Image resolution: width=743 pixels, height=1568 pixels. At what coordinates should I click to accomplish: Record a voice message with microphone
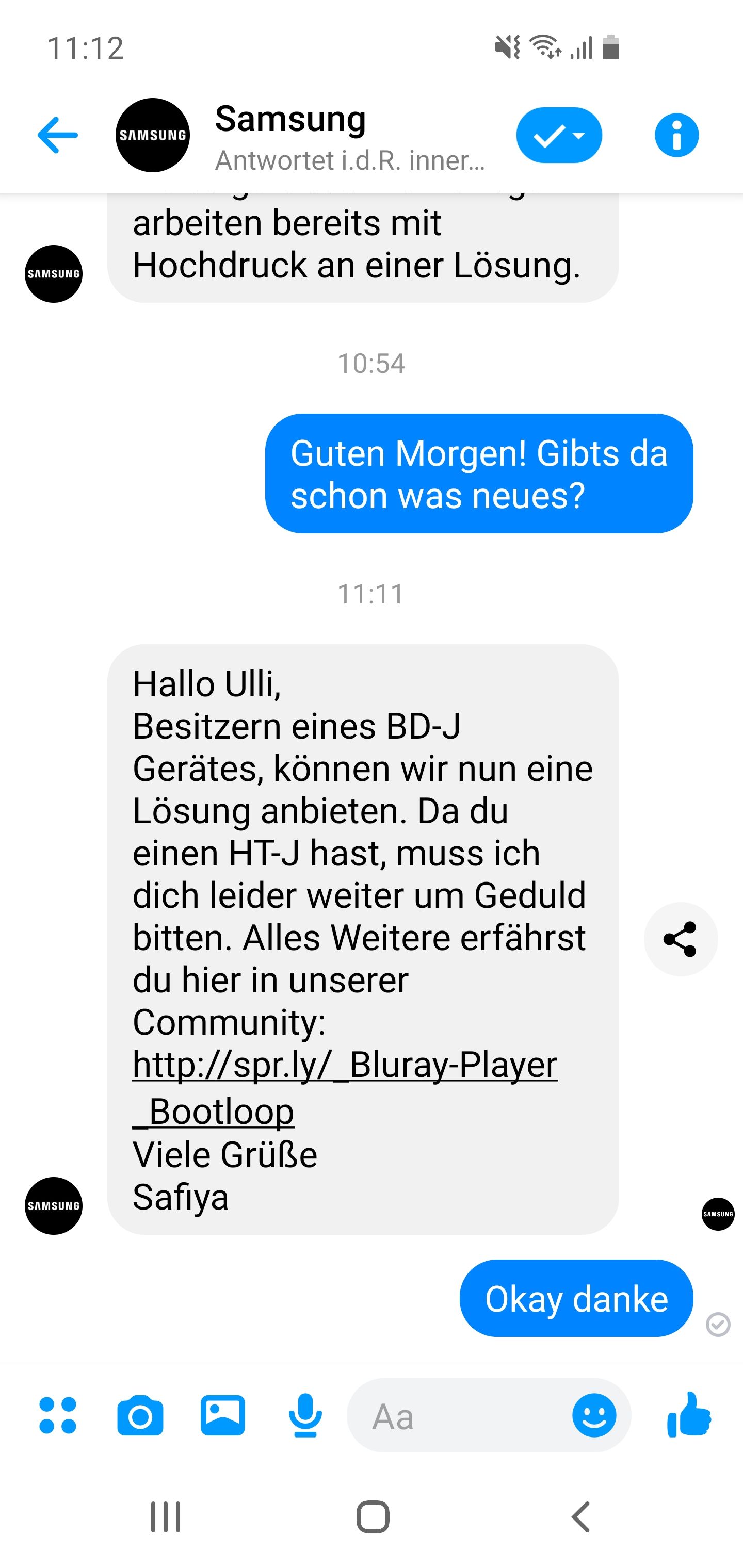coord(304,1415)
